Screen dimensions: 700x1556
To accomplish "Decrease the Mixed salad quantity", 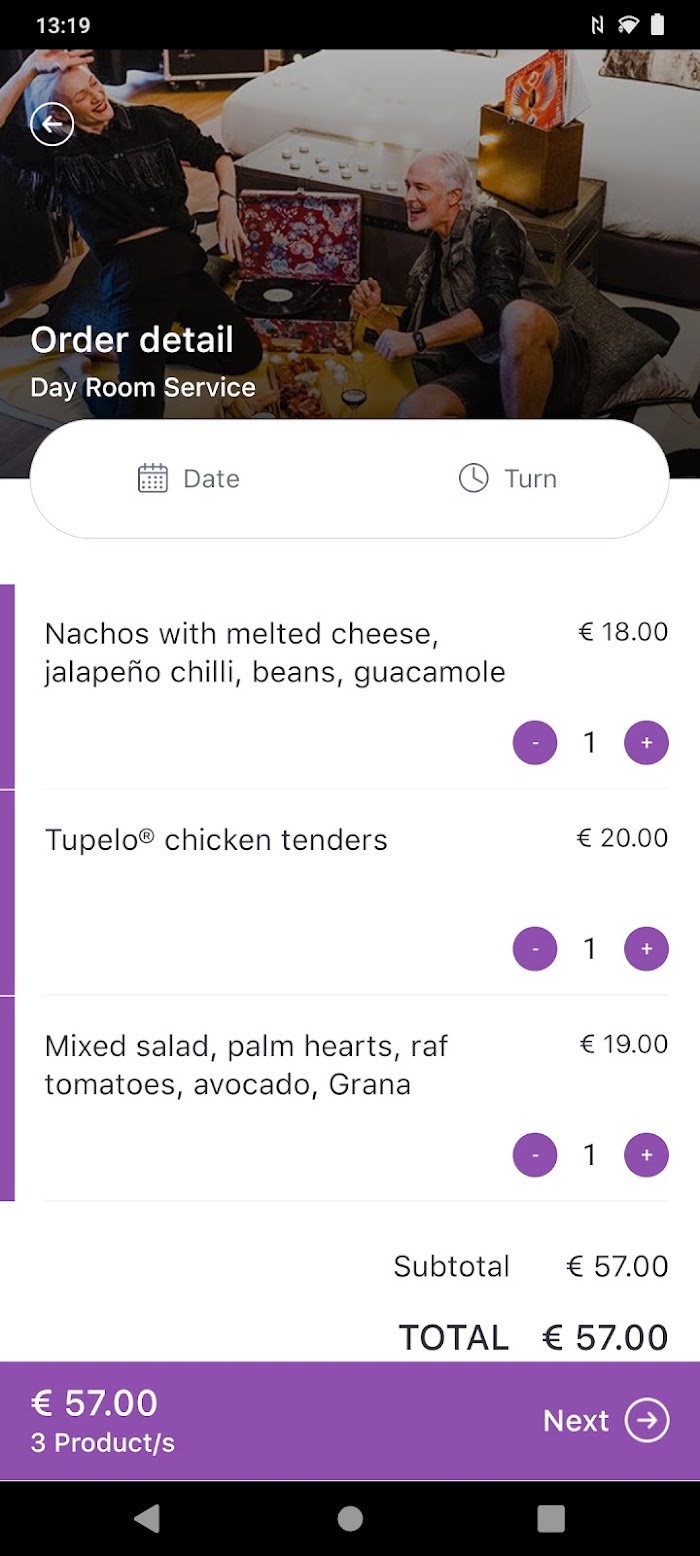I will 535,1155.
